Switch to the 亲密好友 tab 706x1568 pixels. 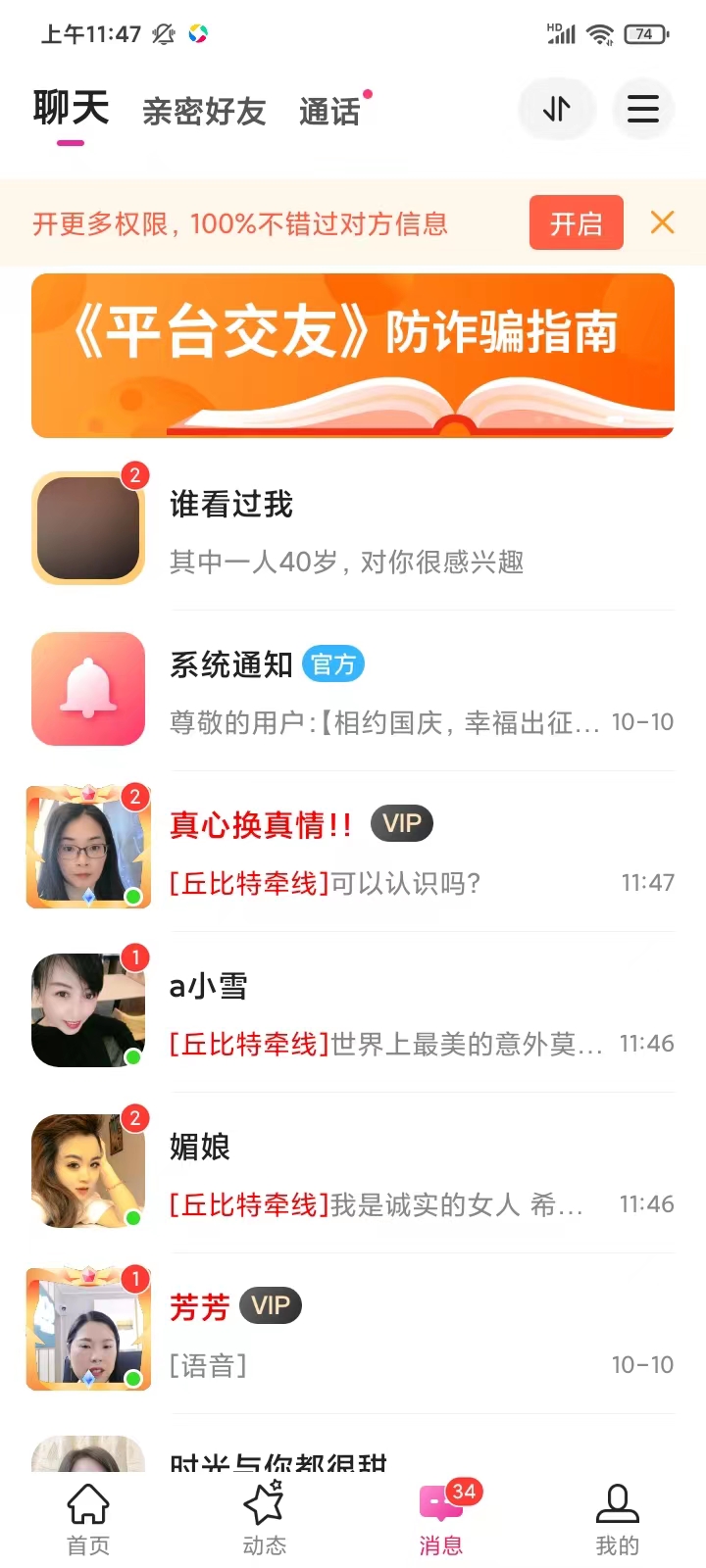(203, 111)
